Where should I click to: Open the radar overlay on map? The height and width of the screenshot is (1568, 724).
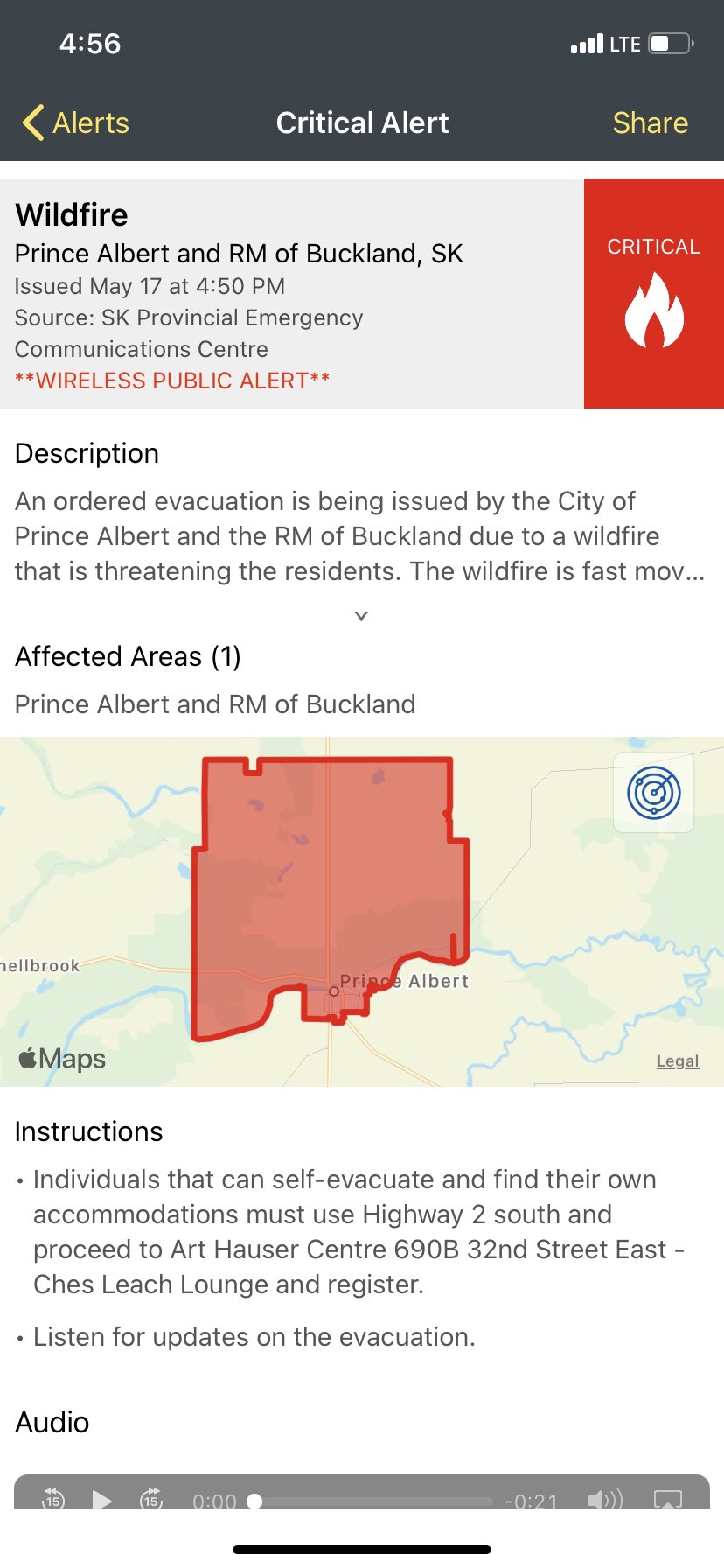point(654,792)
